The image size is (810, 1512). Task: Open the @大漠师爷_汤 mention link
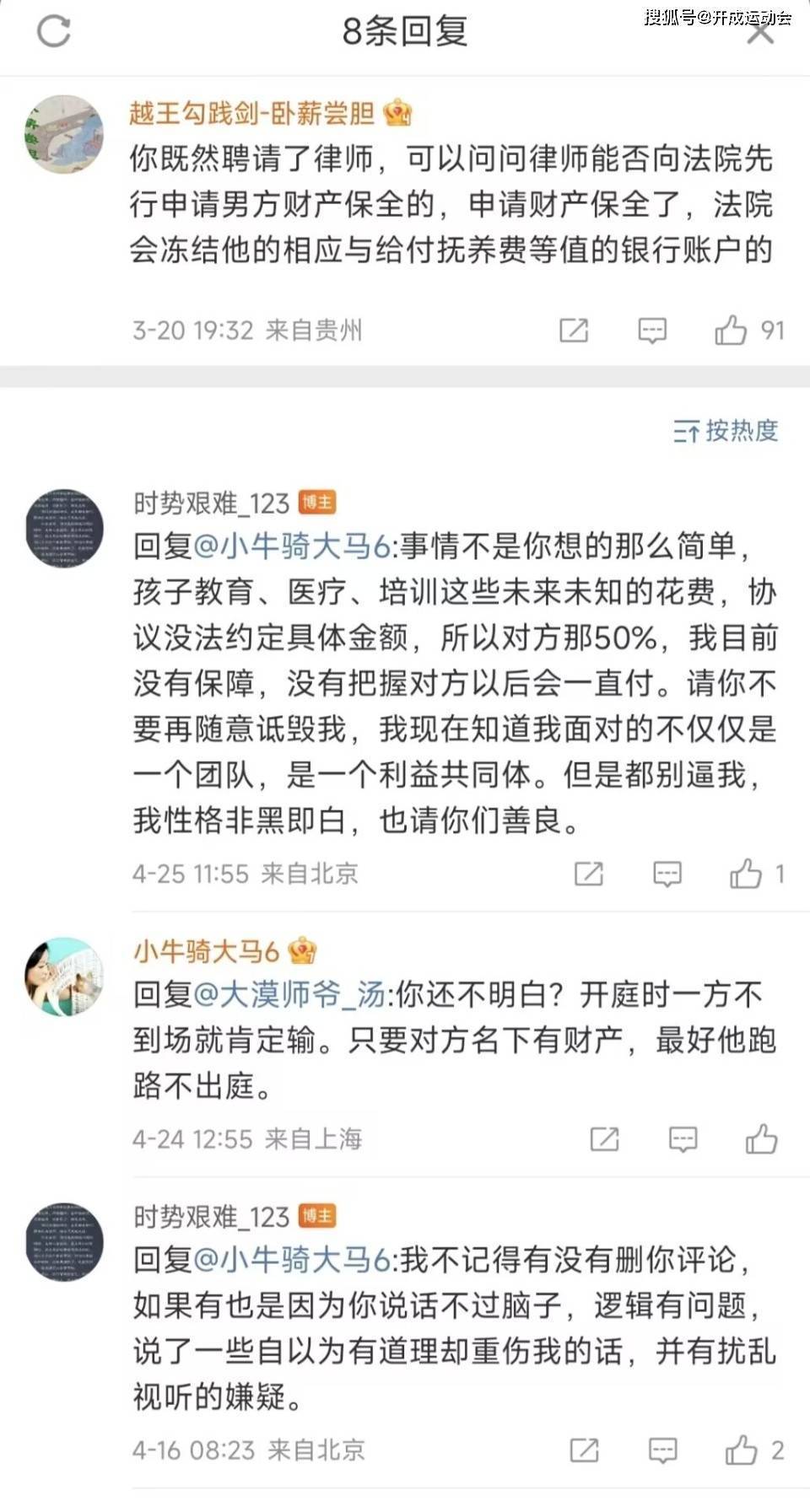[289, 995]
